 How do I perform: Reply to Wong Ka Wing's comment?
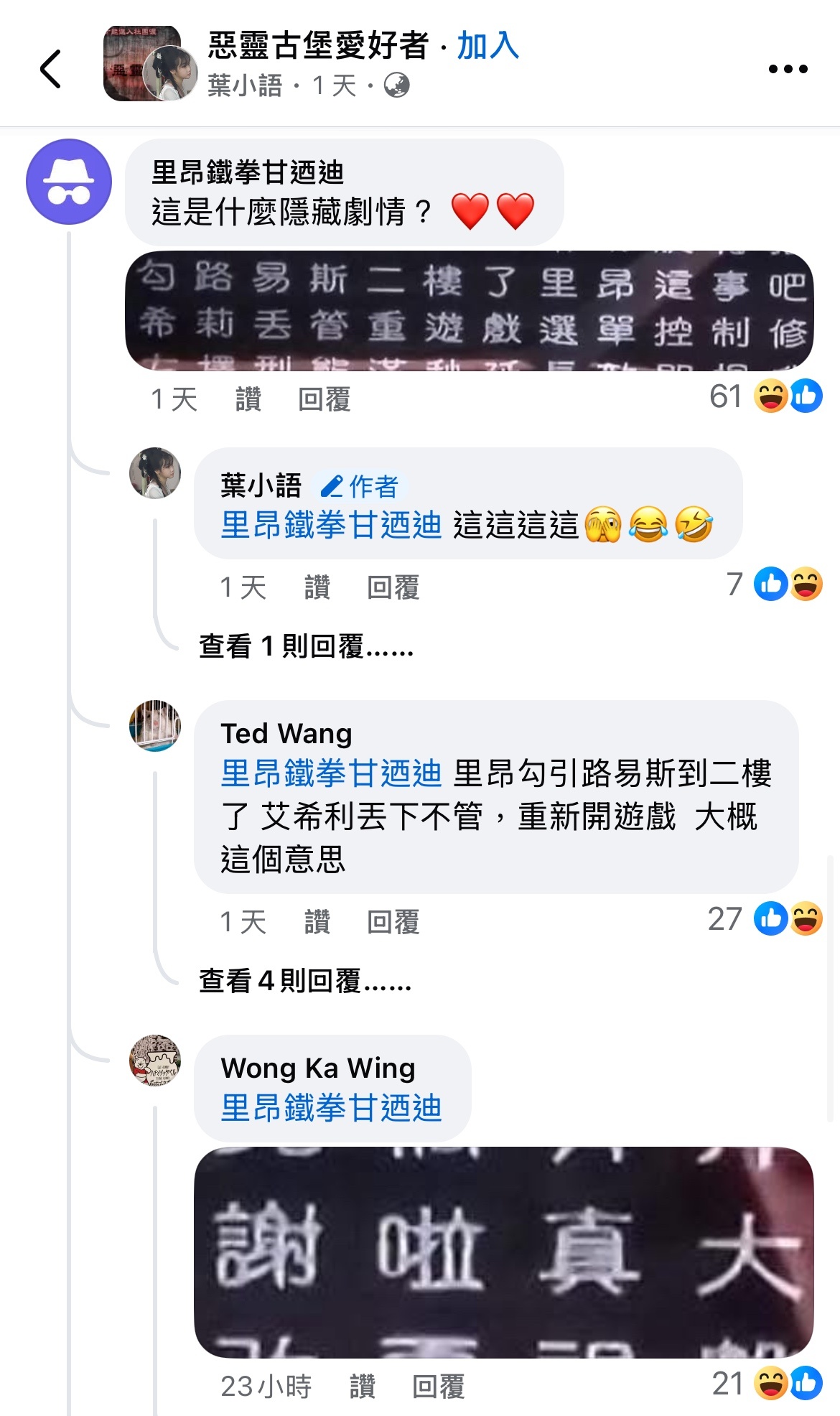438,1386
